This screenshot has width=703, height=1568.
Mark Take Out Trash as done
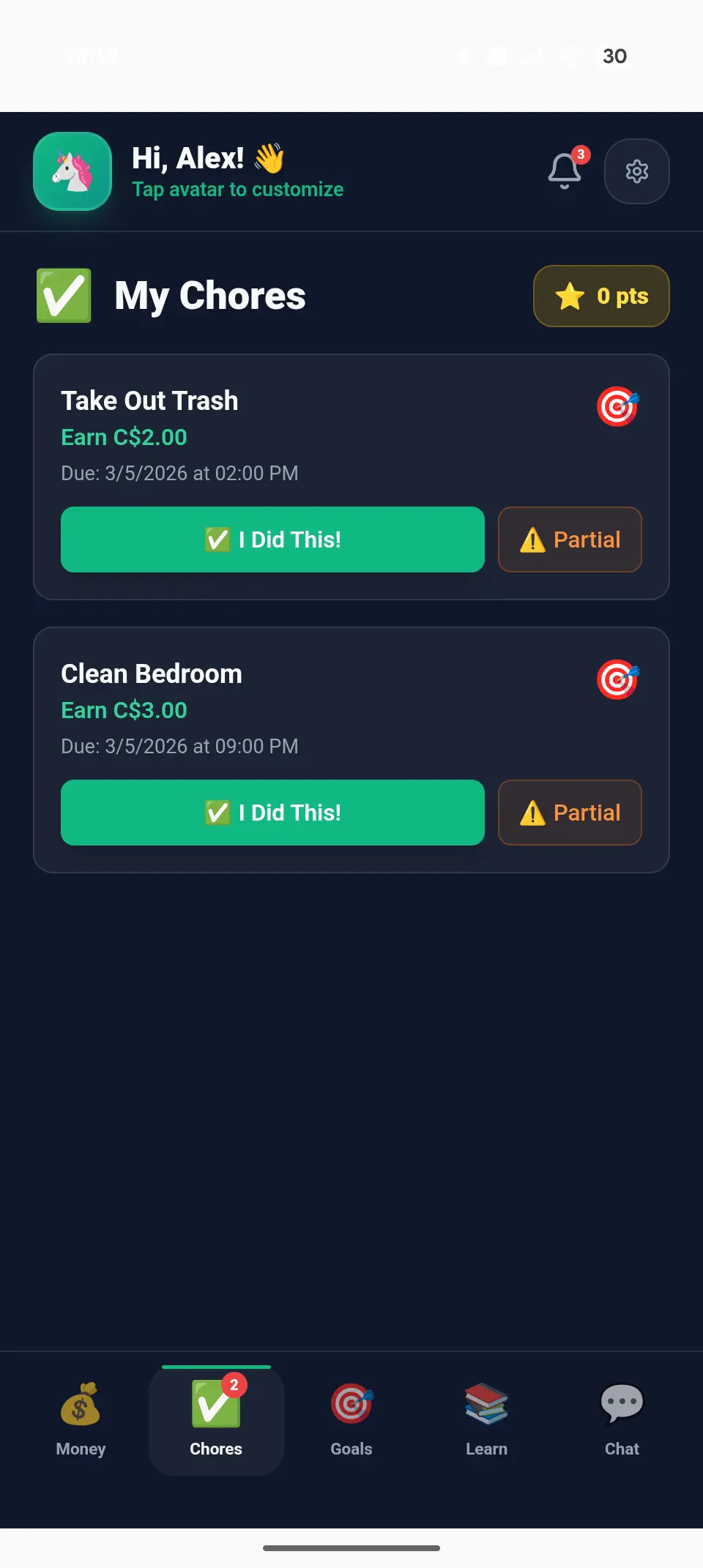[x=272, y=540]
